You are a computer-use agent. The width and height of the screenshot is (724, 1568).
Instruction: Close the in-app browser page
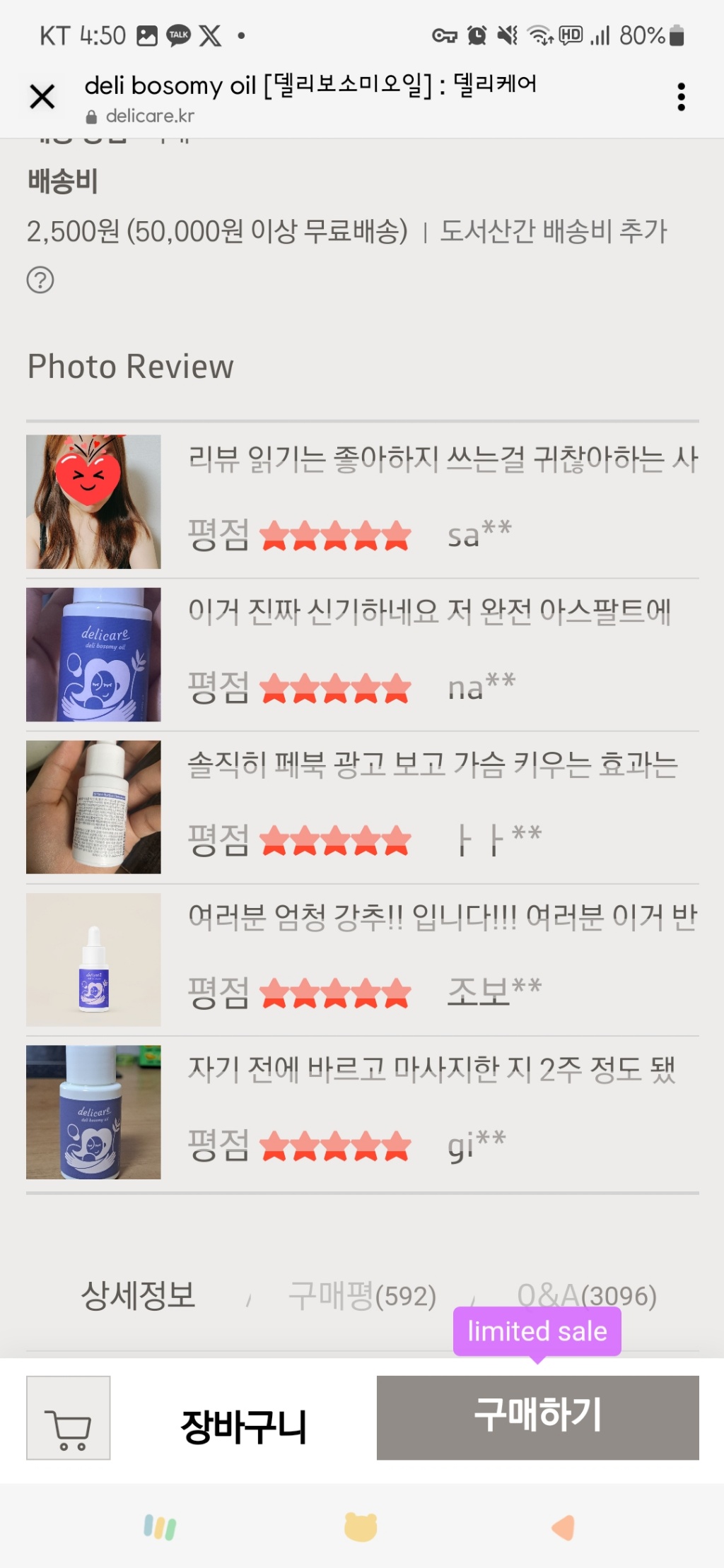pos(42,96)
